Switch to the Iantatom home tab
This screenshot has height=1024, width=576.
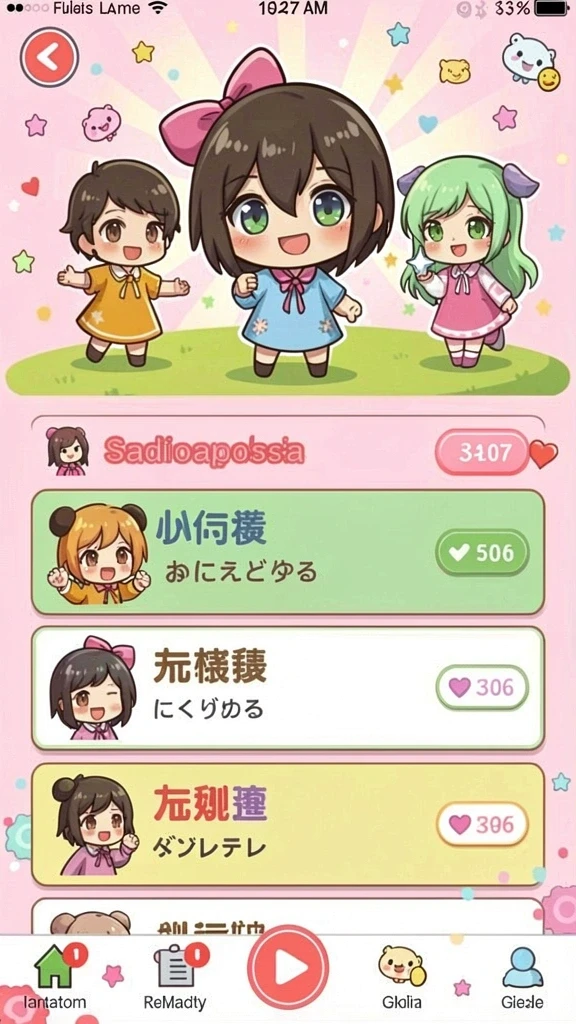pos(55,976)
